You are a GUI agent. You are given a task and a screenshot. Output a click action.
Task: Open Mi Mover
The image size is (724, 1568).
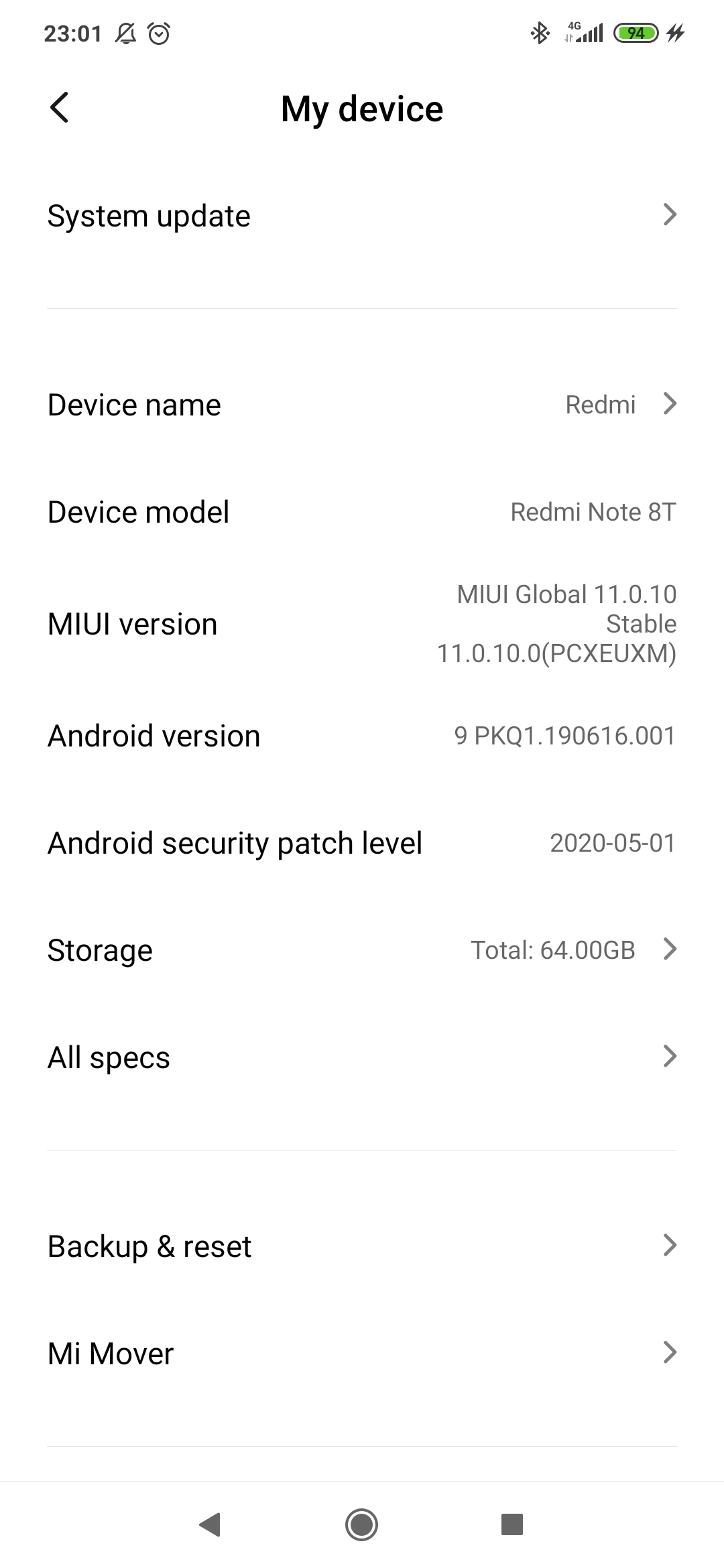[x=362, y=1354]
